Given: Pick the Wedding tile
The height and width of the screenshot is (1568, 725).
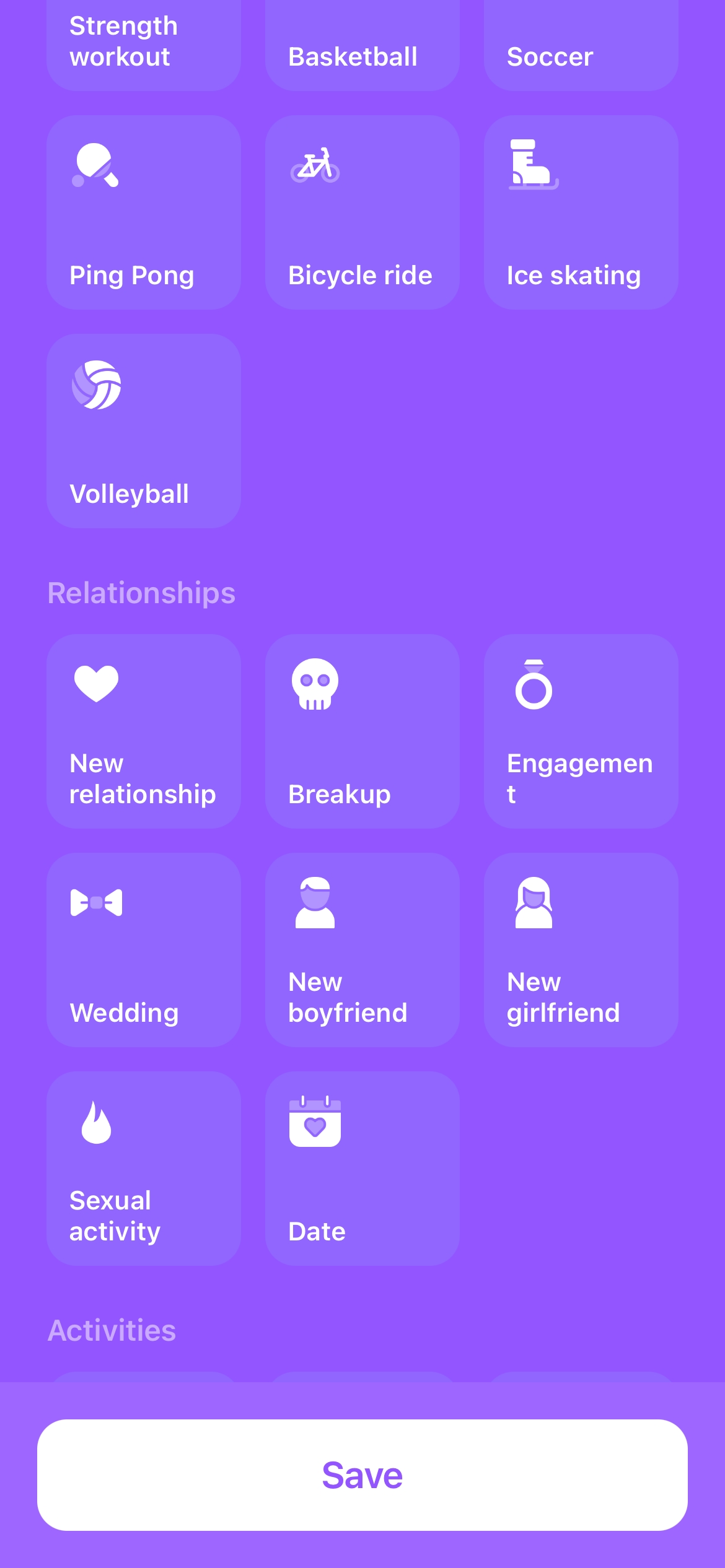Looking at the screenshot, I should [143, 950].
